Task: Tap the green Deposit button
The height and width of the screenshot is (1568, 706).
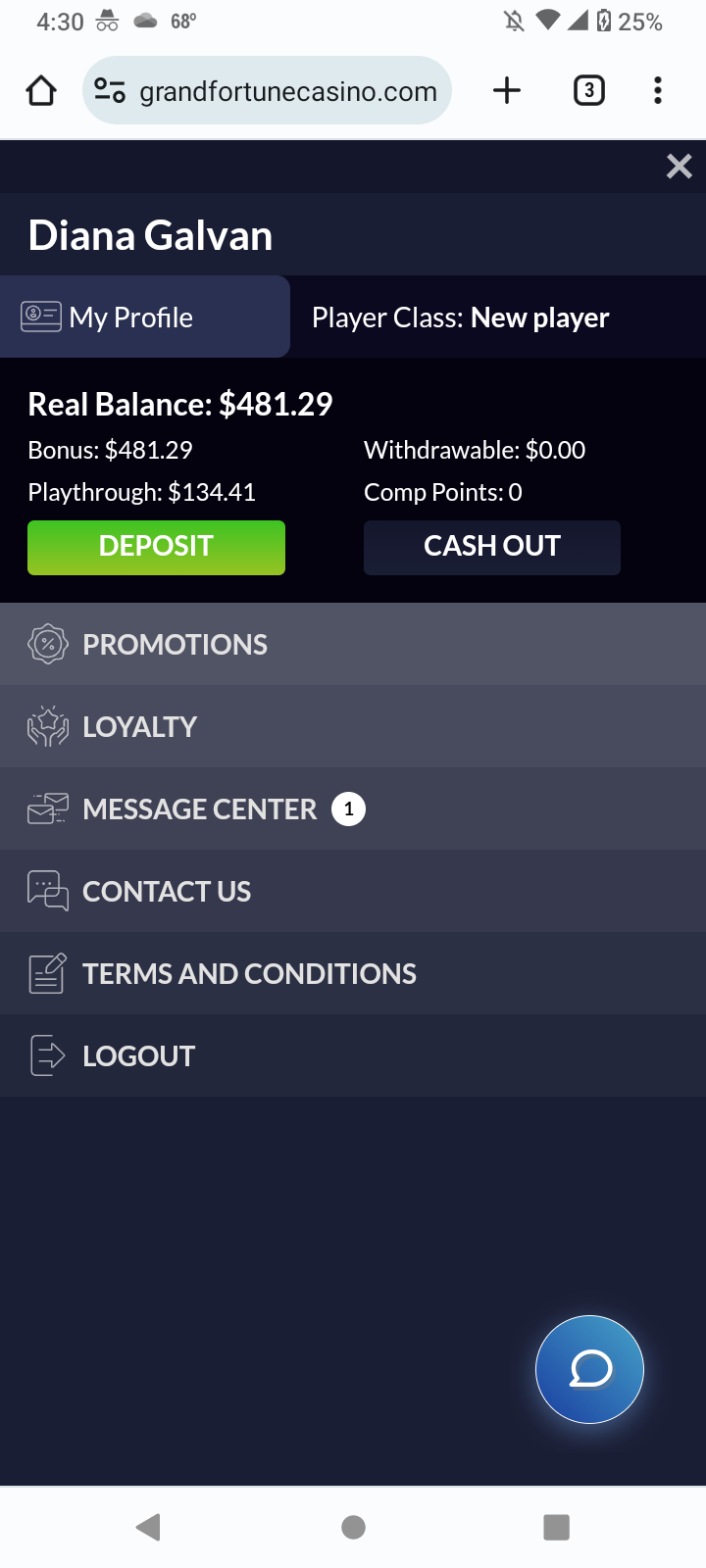Action: click(156, 547)
